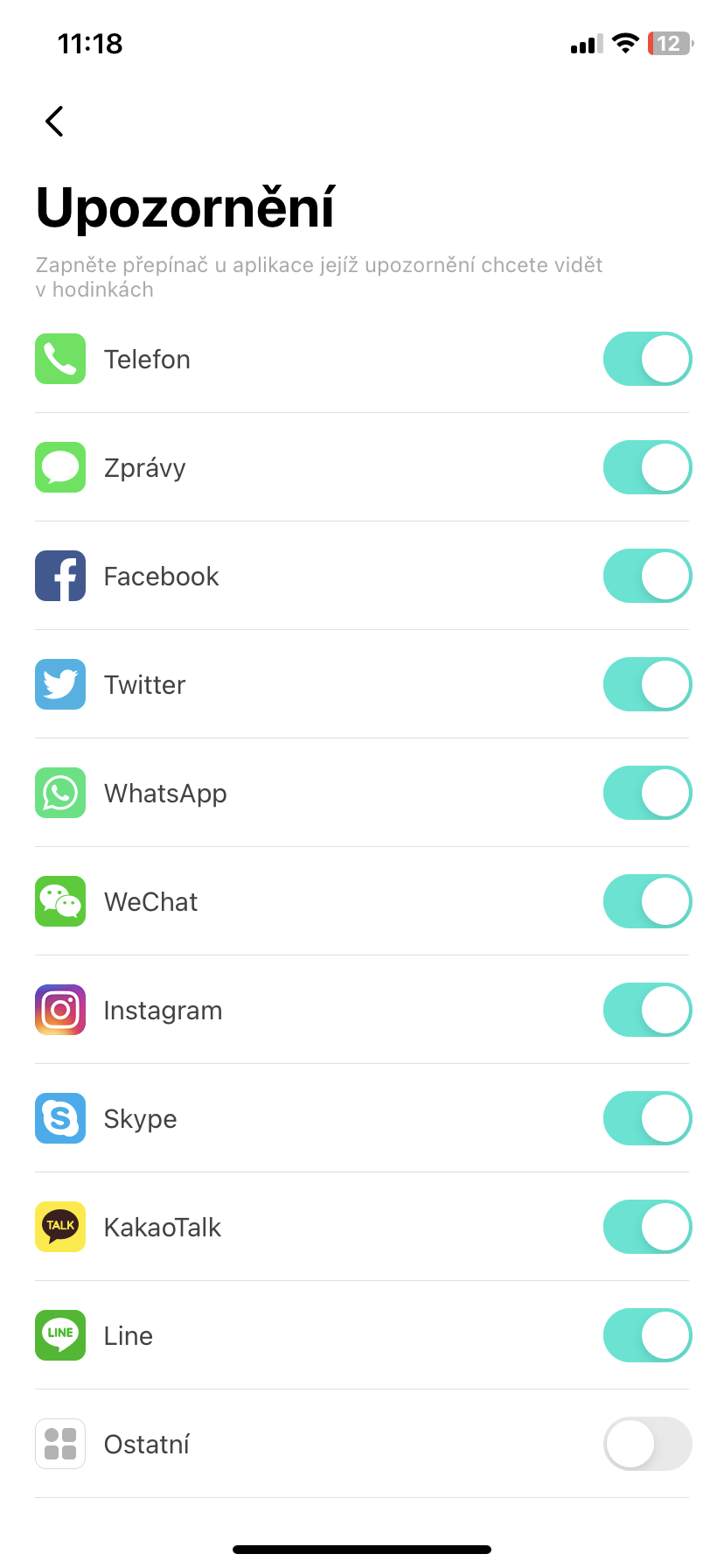Disable the WhatsApp toggle
The width and height of the screenshot is (724, 1568).
pyautogui.click(x=647, y=793)
